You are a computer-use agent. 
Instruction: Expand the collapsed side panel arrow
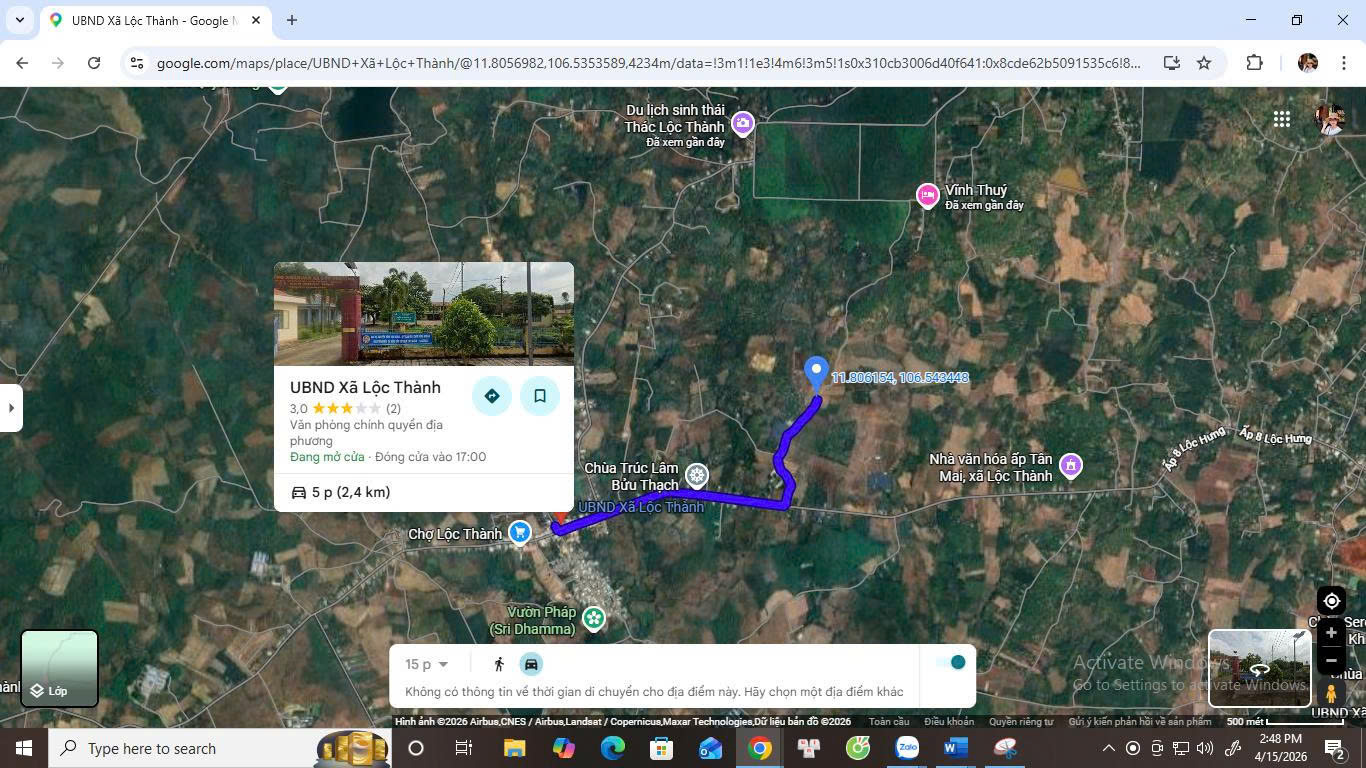(11, 408)
